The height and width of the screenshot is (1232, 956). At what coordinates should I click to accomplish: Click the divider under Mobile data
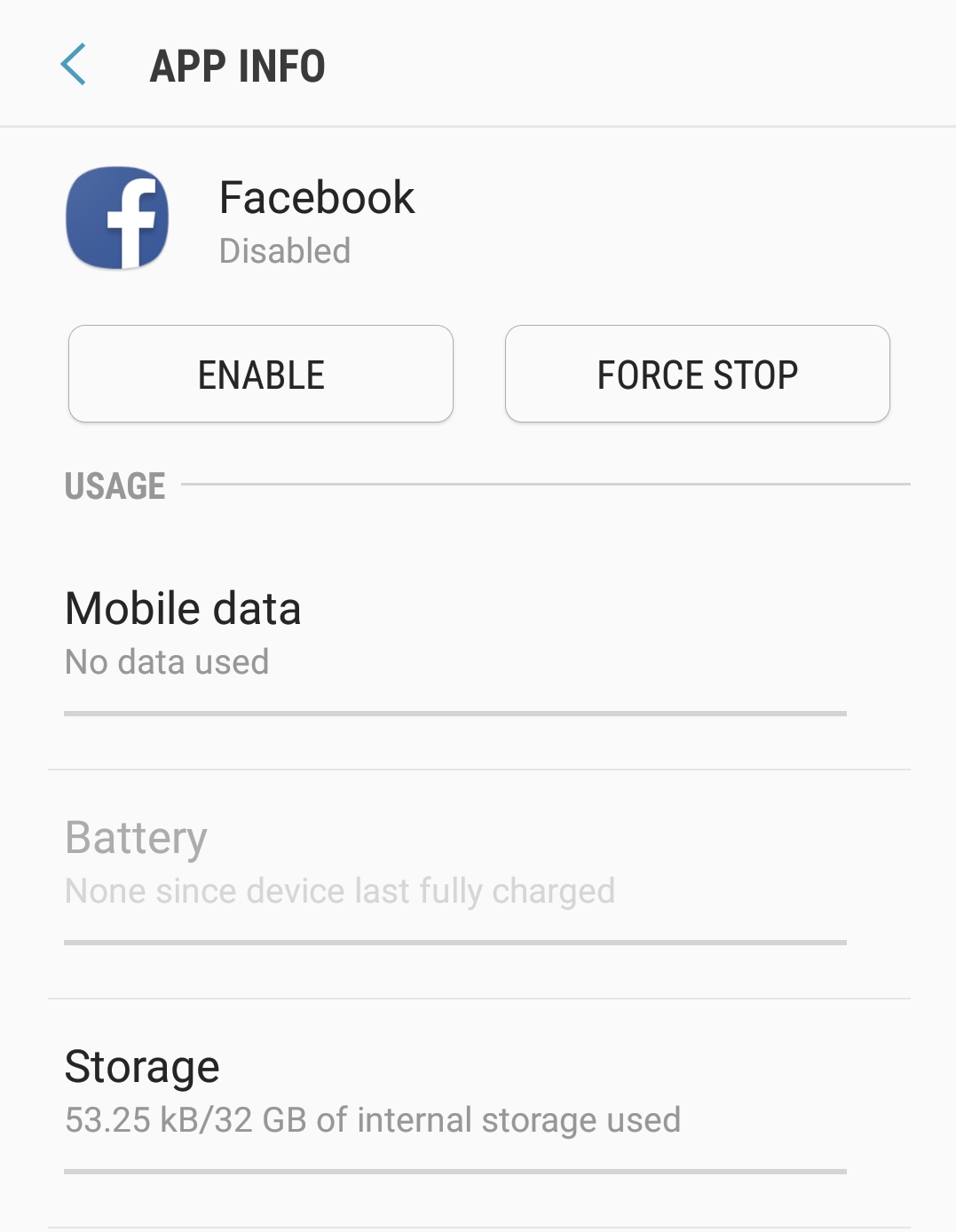tap(478, 769)
